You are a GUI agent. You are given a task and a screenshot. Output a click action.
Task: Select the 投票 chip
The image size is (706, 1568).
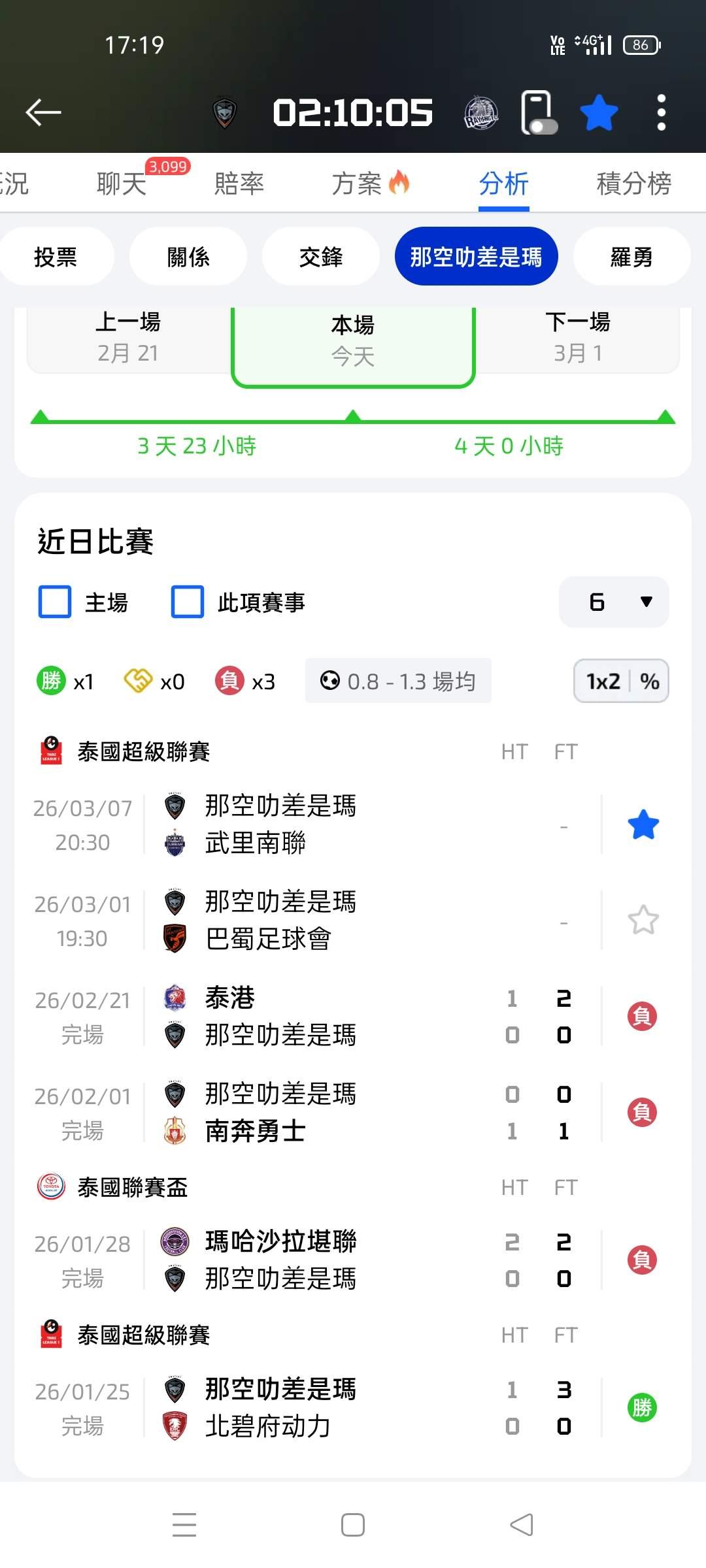56,257
